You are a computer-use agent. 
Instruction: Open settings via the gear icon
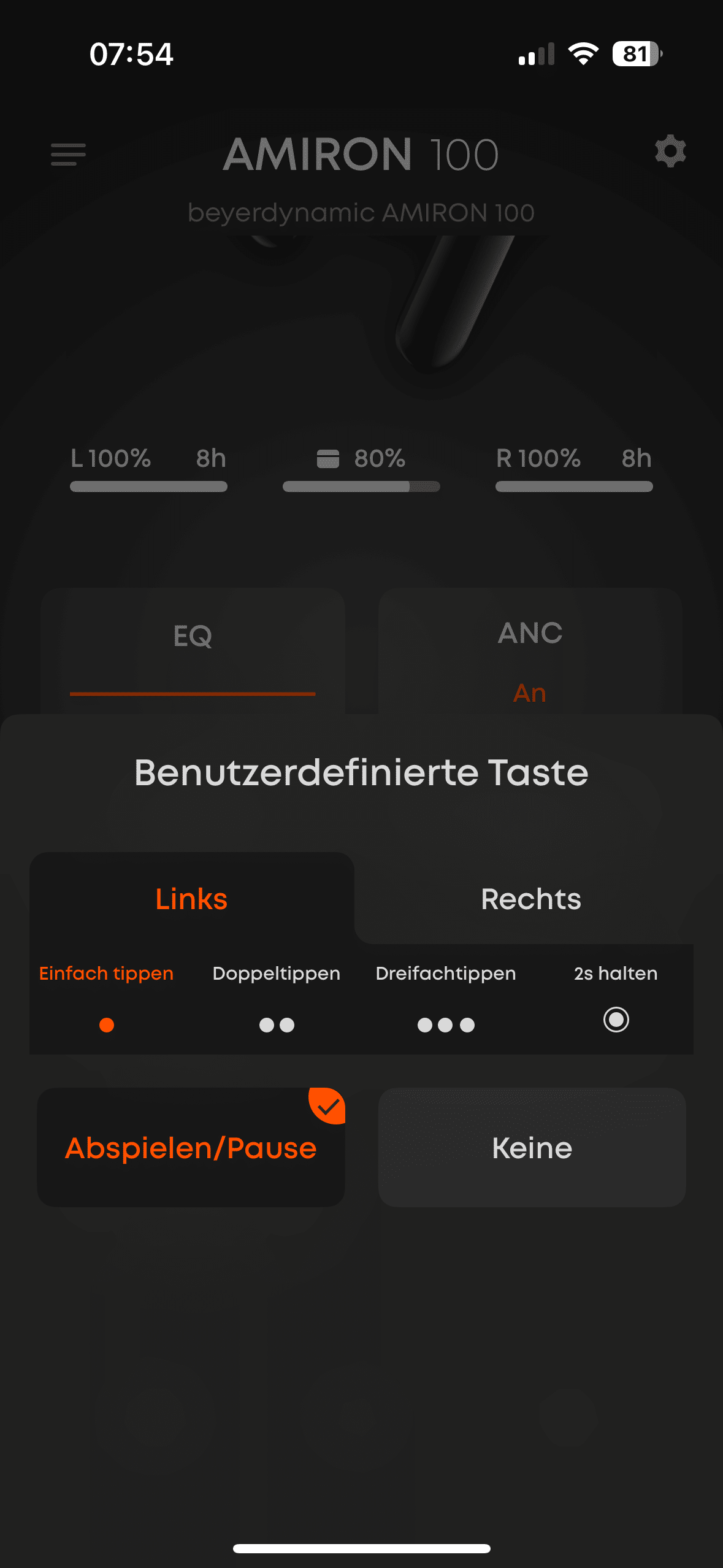[670, 152]
